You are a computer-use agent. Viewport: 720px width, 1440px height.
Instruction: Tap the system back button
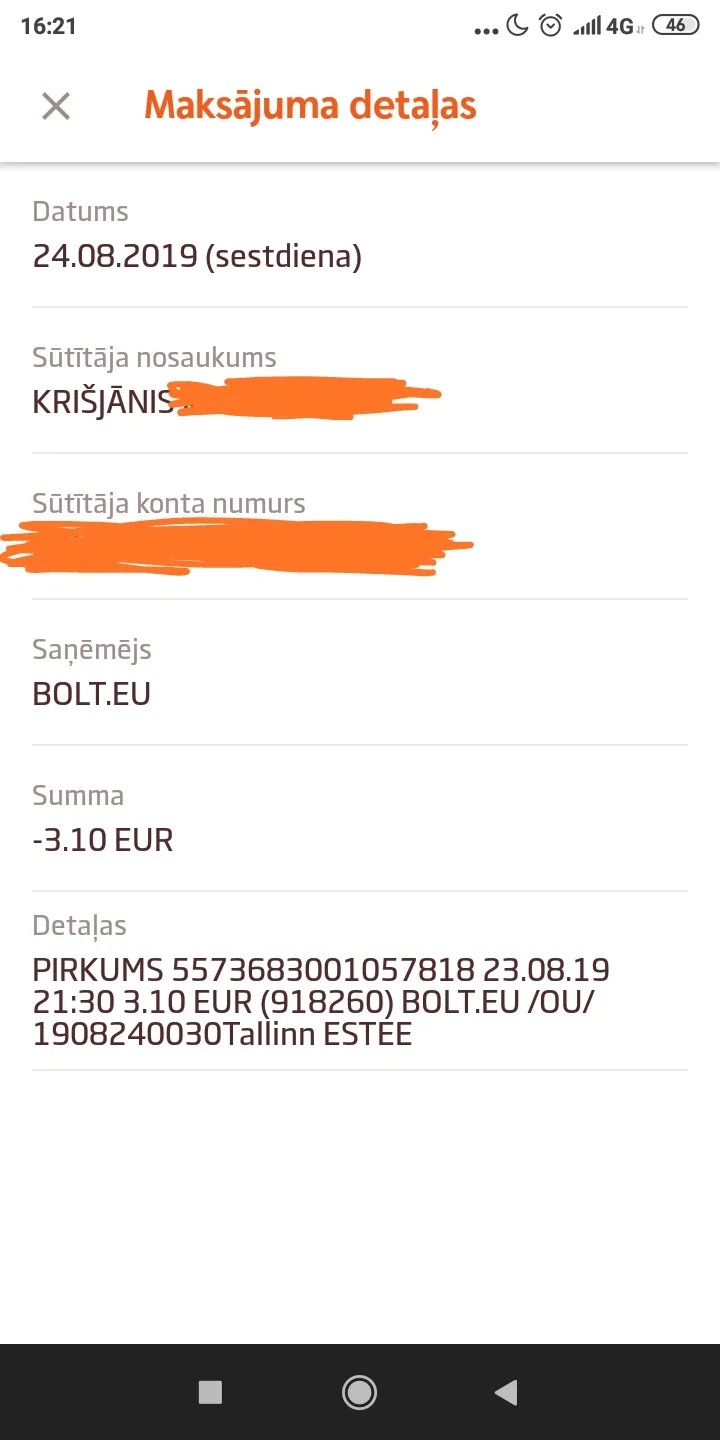coord(507,1392)
